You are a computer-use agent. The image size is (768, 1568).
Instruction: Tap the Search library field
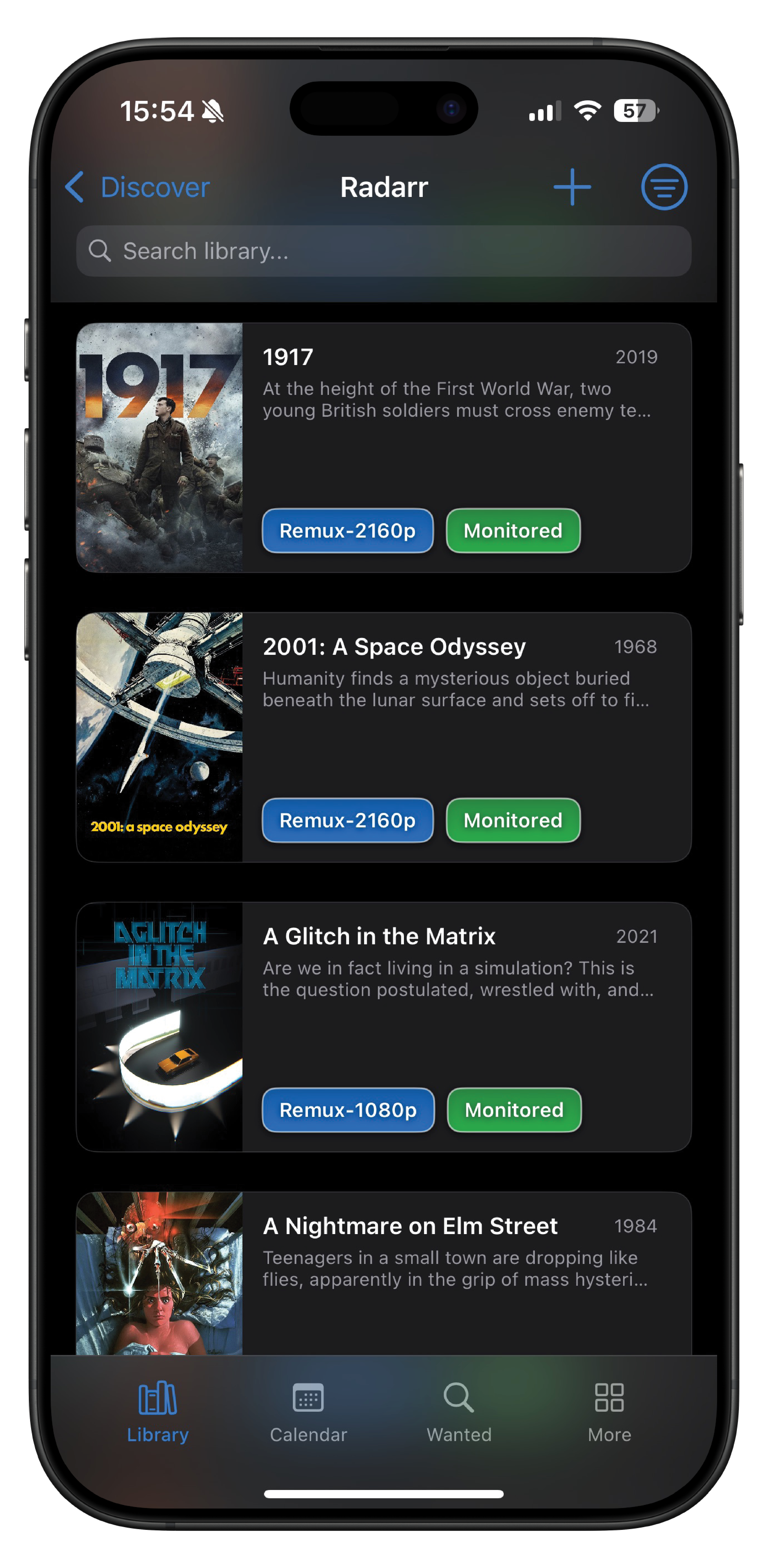coord(383,251)
